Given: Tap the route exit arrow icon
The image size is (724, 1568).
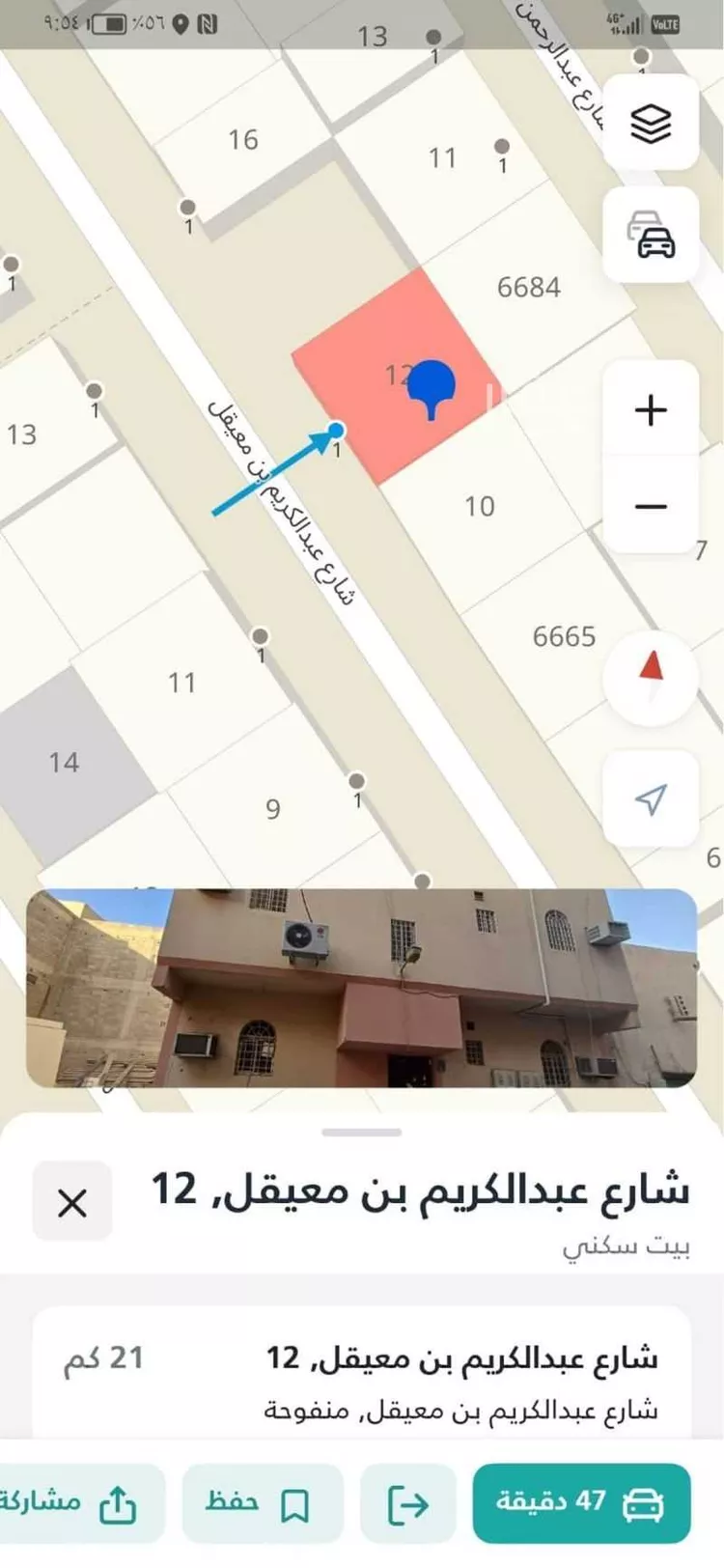Looking at the screenshot, I should click(x=409, y=1500).
